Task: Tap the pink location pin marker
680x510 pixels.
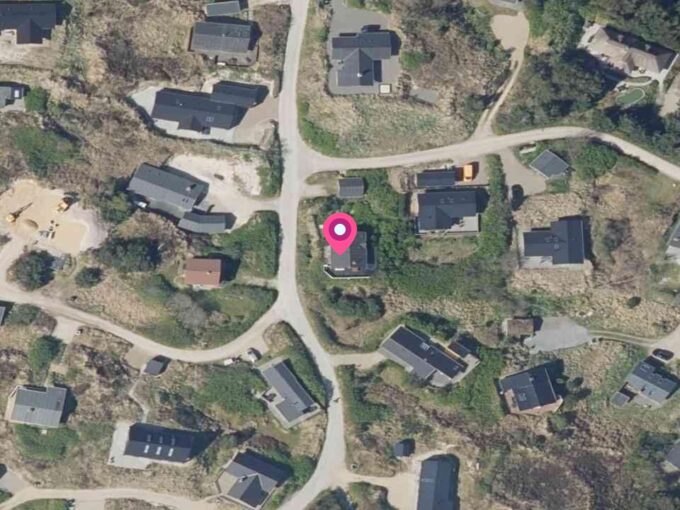Action: pyautogui.click(x=341, y=233)
